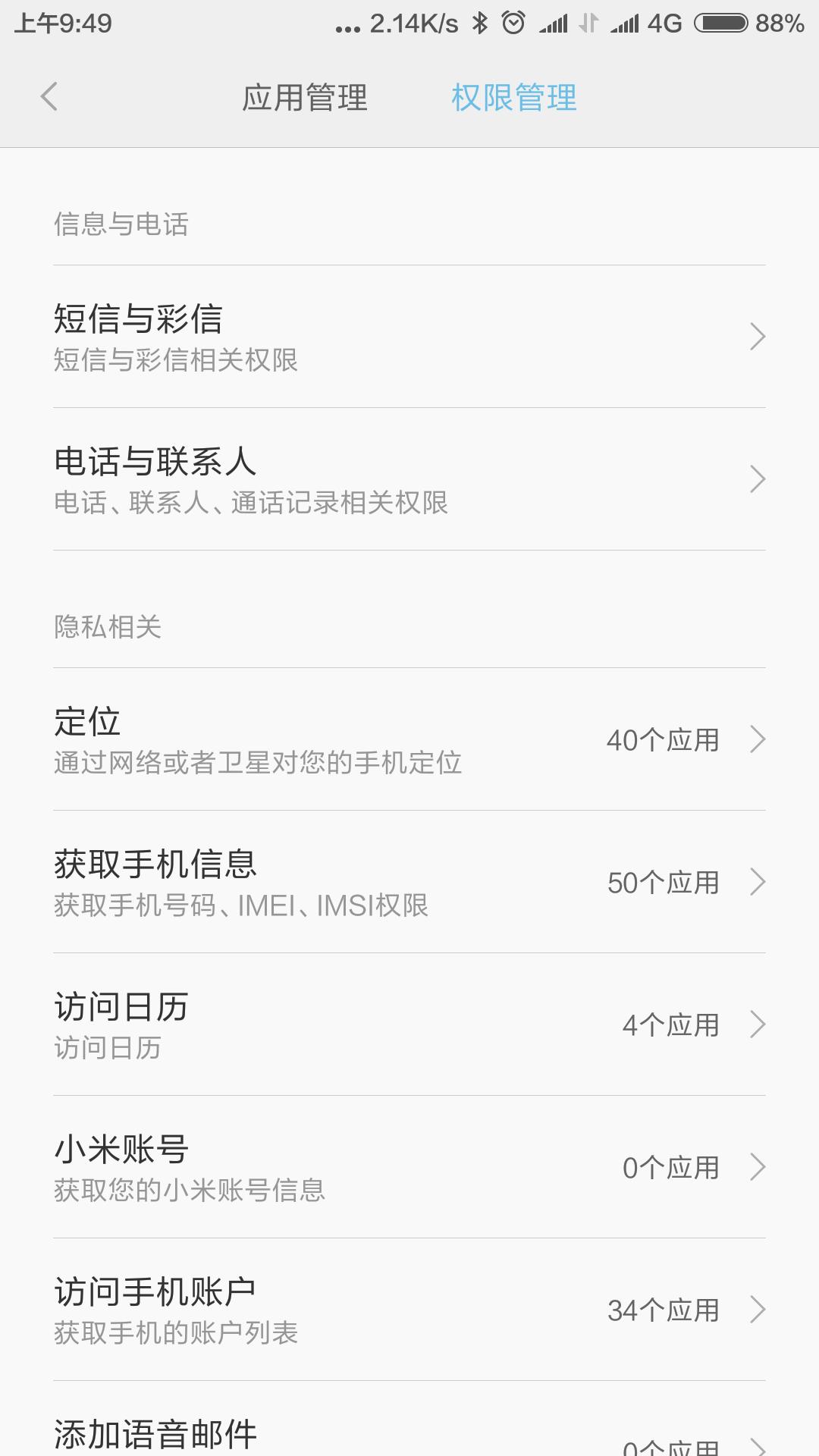The width and height of the screenshot is (819, 1456).
Task: Expand the 访问日历 permission entry
Action: tap(409, 1024)
